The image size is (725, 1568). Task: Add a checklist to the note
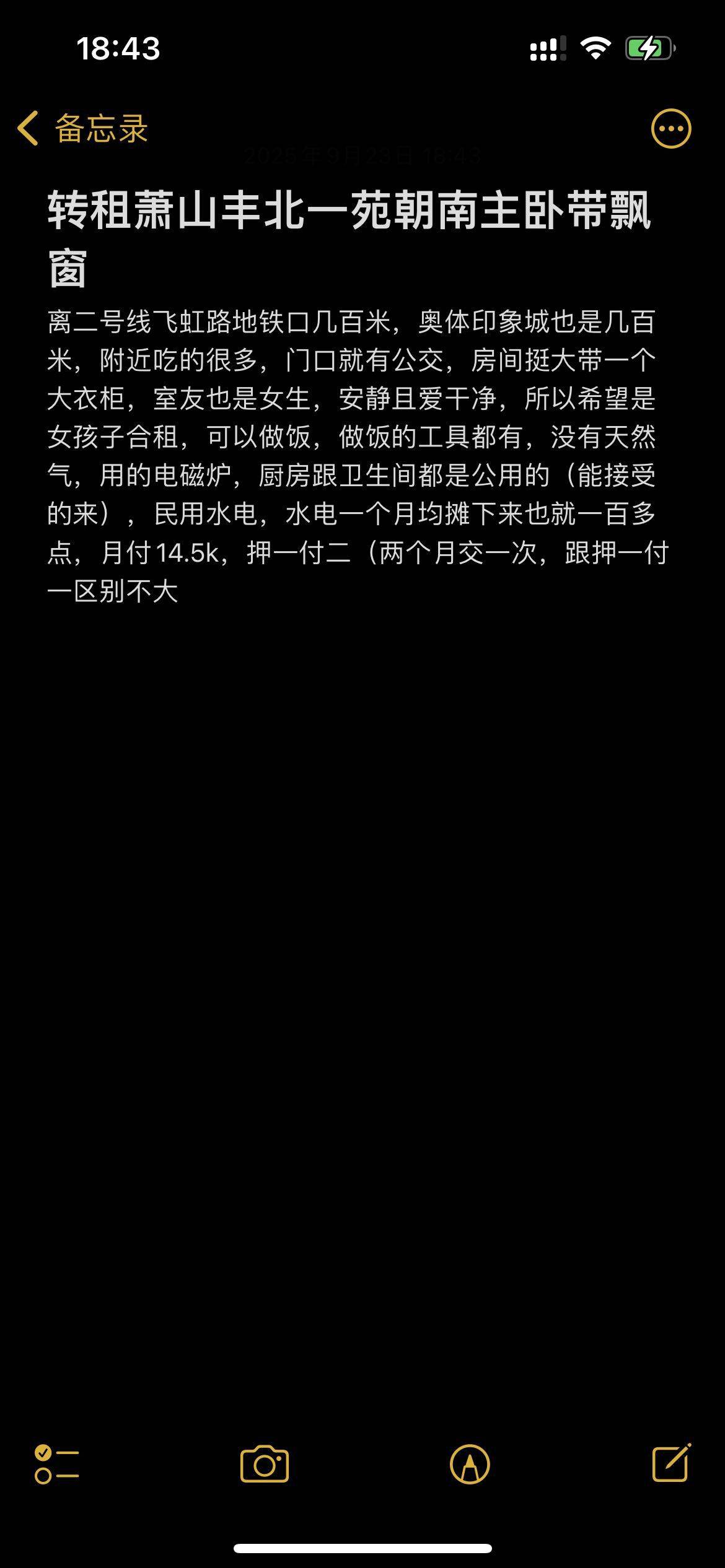coord(56,1465)
